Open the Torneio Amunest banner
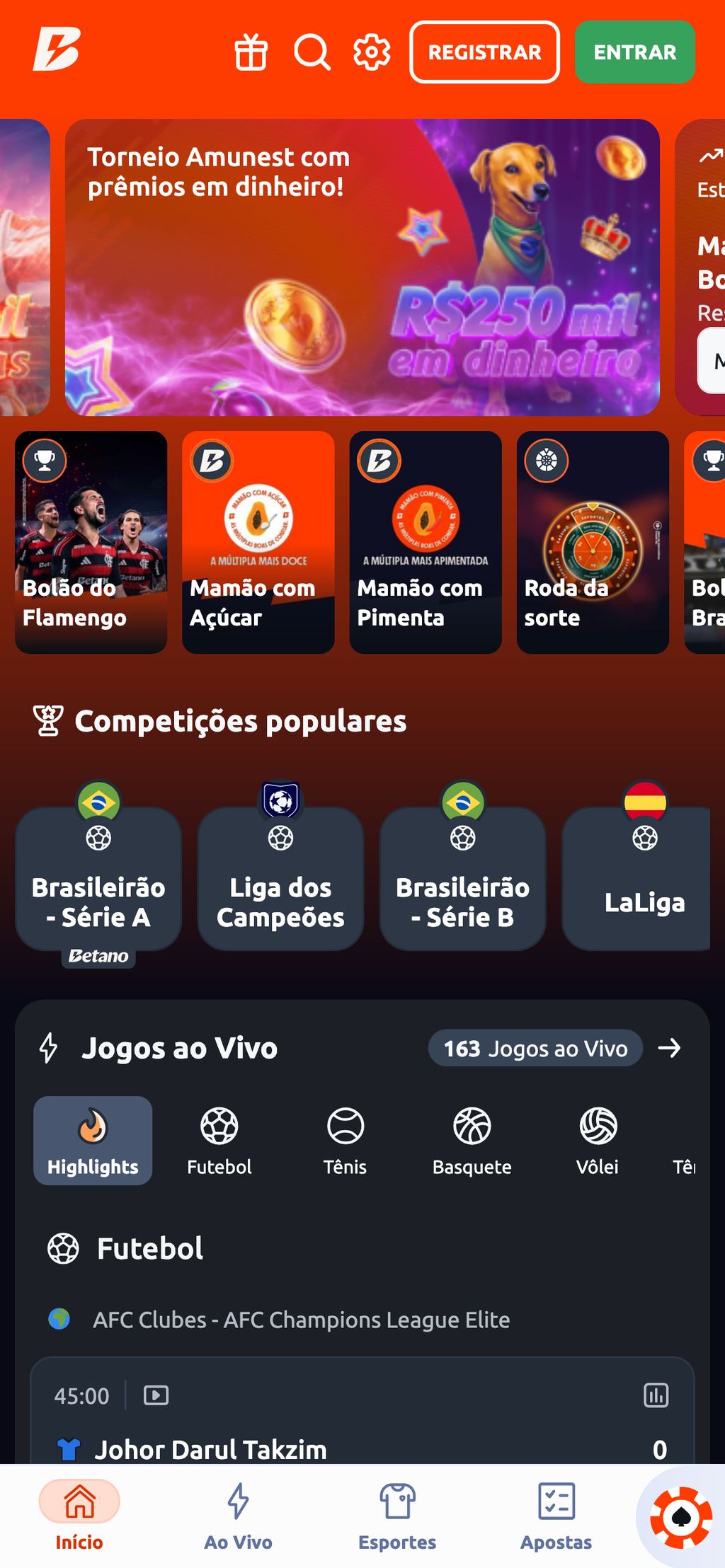This screenshot has height=1568, width=725. (x=362, y=267)
